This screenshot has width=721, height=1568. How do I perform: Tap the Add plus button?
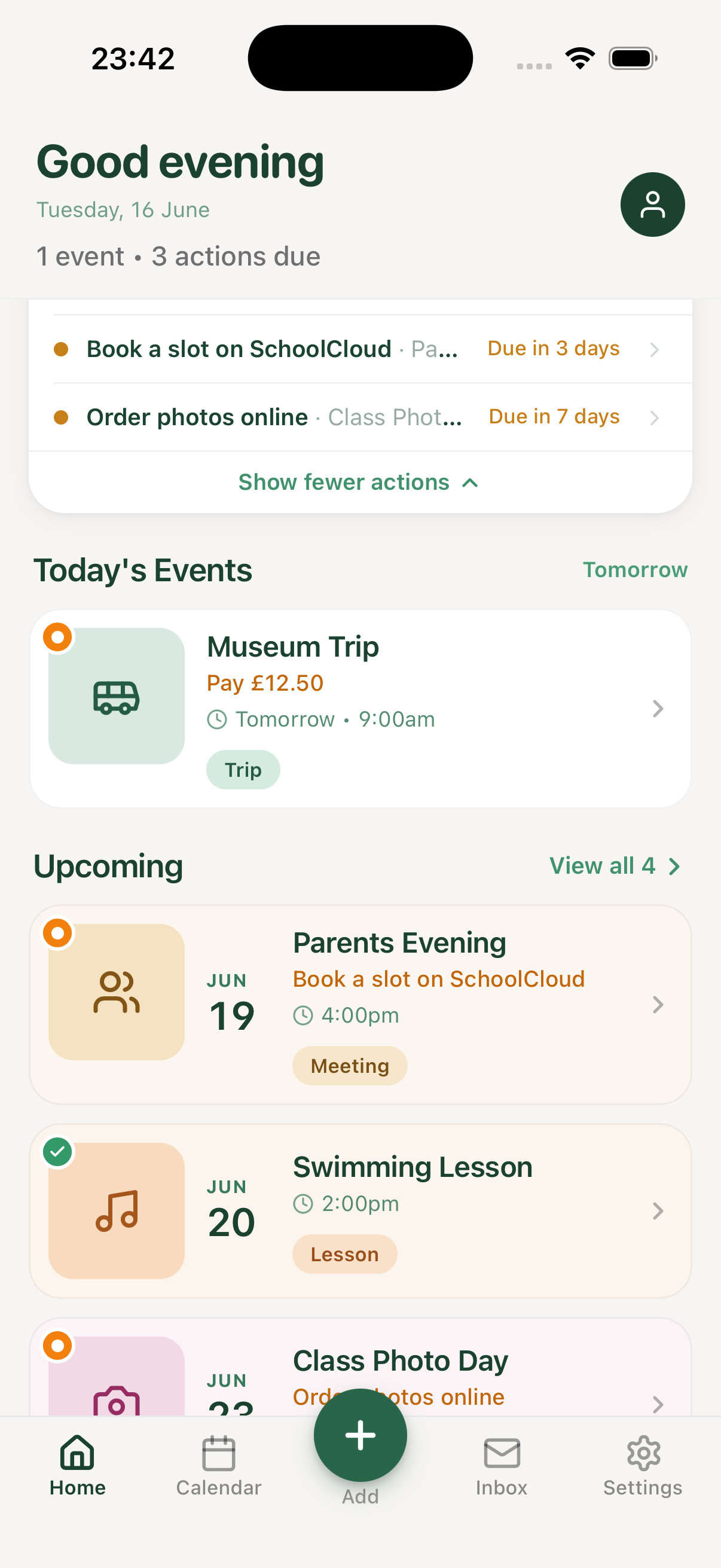click(360, 1435)
